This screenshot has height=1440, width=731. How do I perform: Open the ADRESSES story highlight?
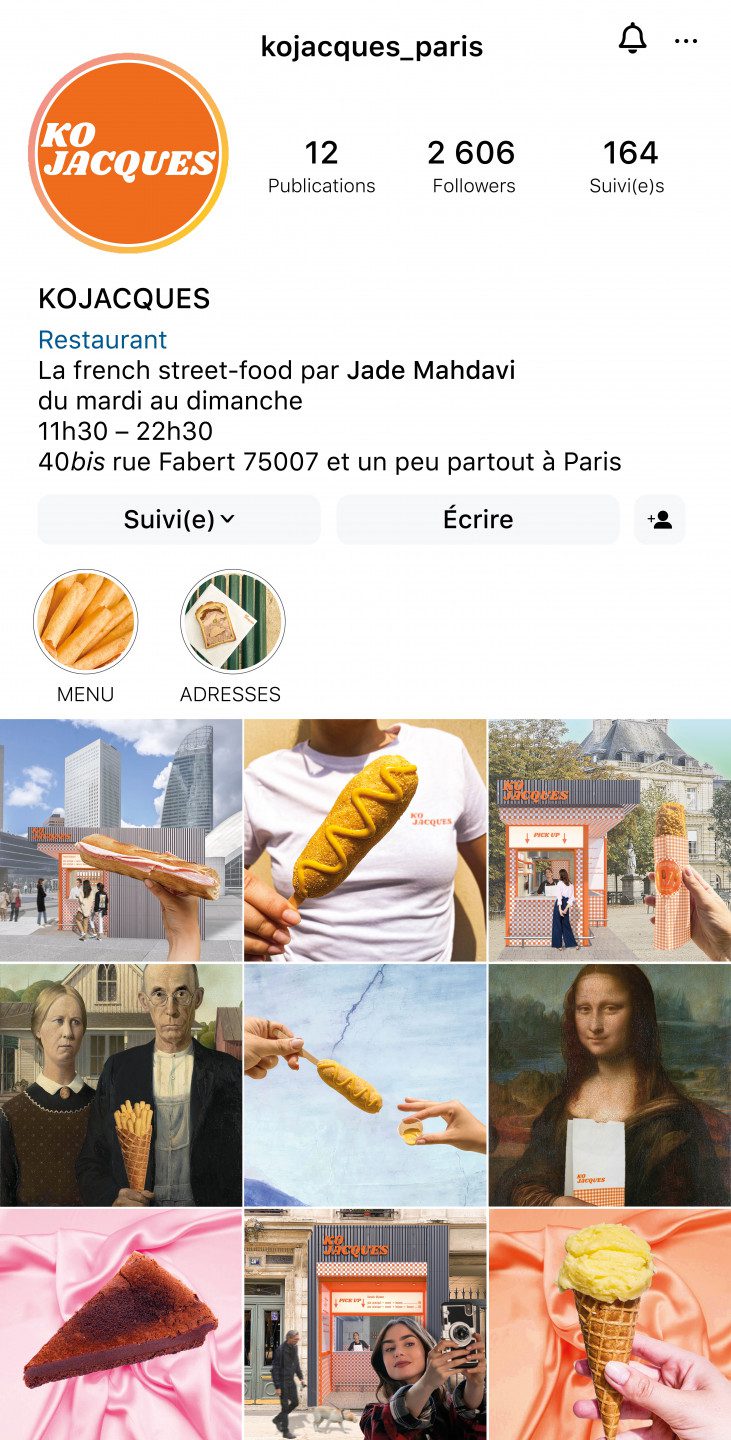pos(232,622)
